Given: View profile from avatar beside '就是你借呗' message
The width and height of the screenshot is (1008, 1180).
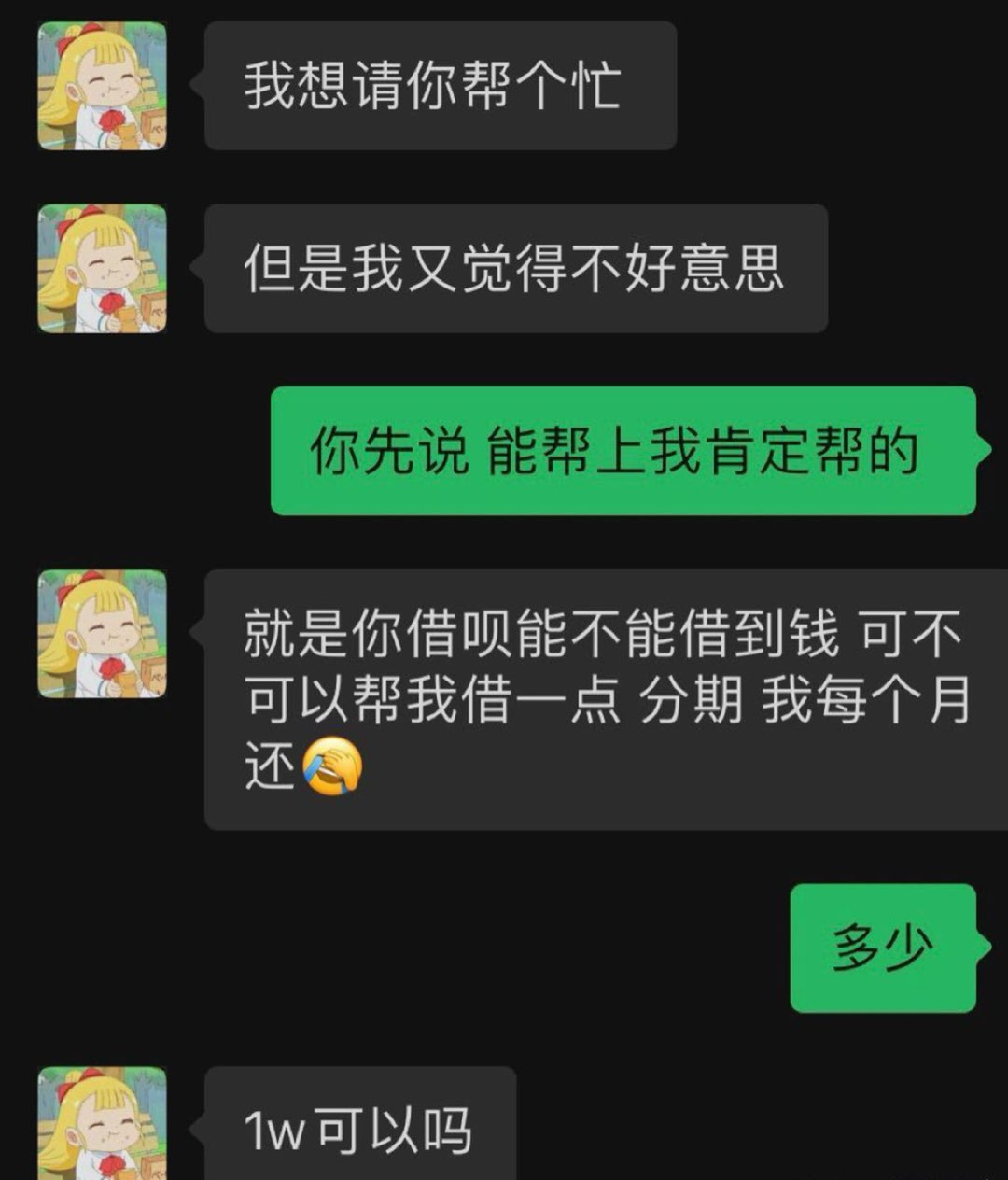Looking at the screenshot, I should click(102, 634).
